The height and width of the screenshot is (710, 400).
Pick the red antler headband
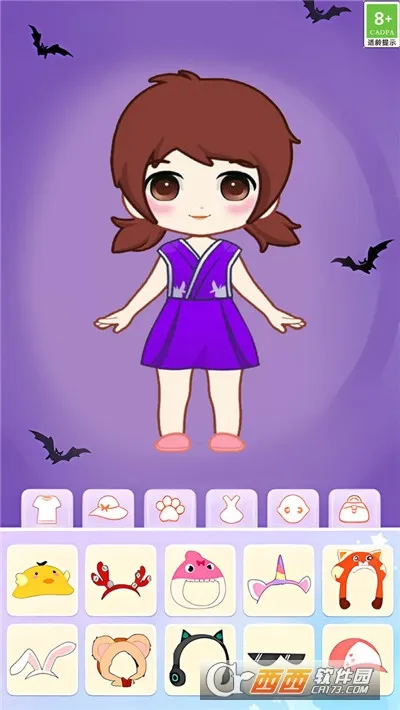(120, 580)
